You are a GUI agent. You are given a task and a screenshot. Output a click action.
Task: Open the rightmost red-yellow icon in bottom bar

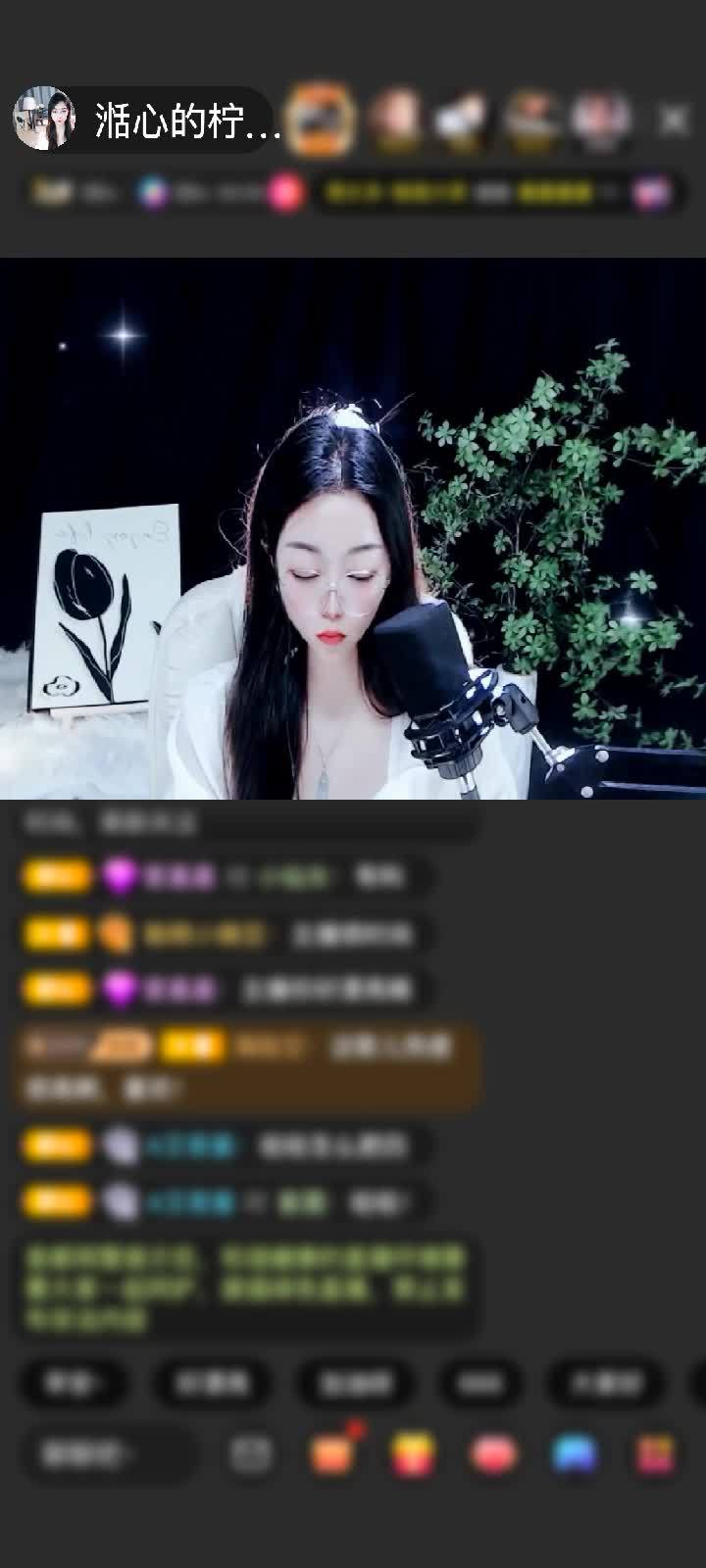(x=655, y=1454)
